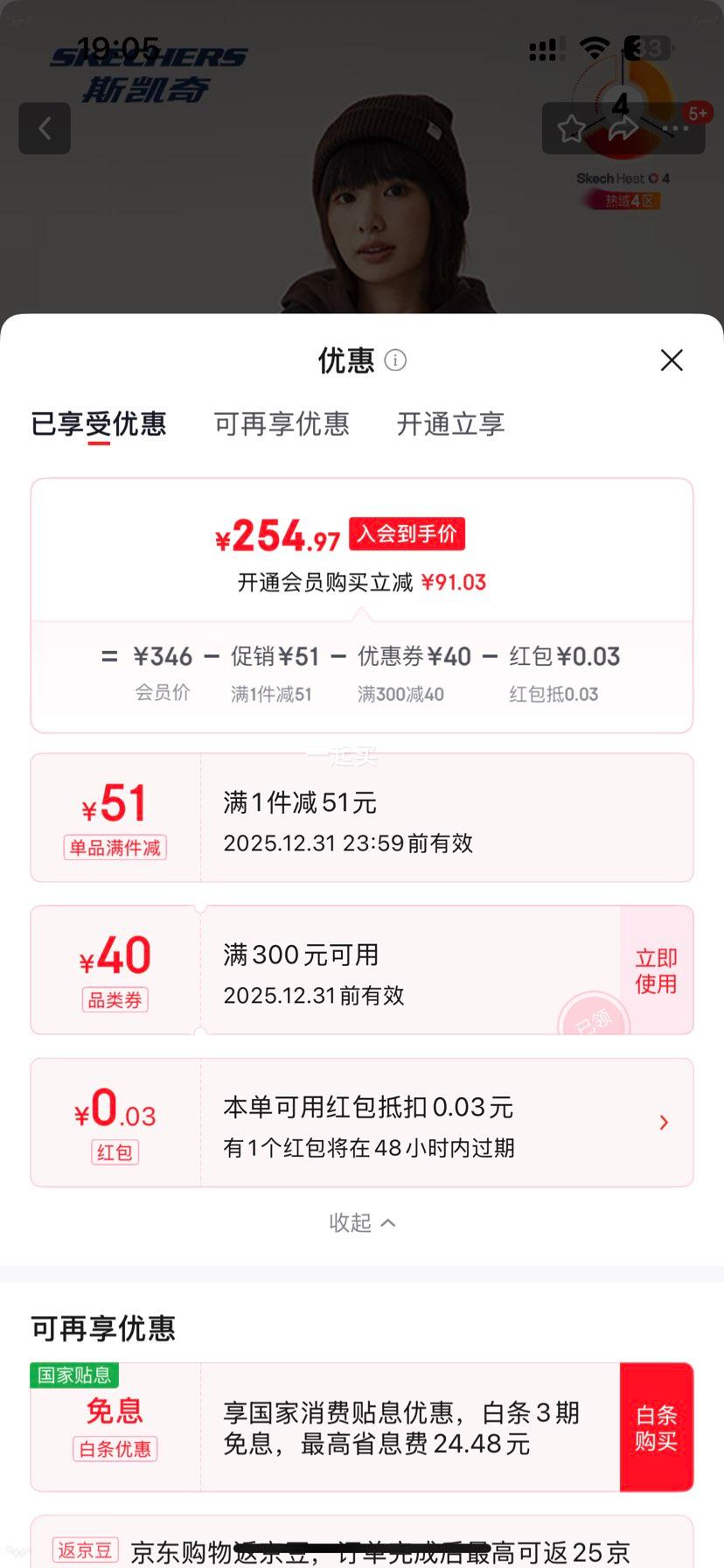Collapse the discount list via 收起
The width and height of the screenshot is (724, 1568).
(362, 1222)
